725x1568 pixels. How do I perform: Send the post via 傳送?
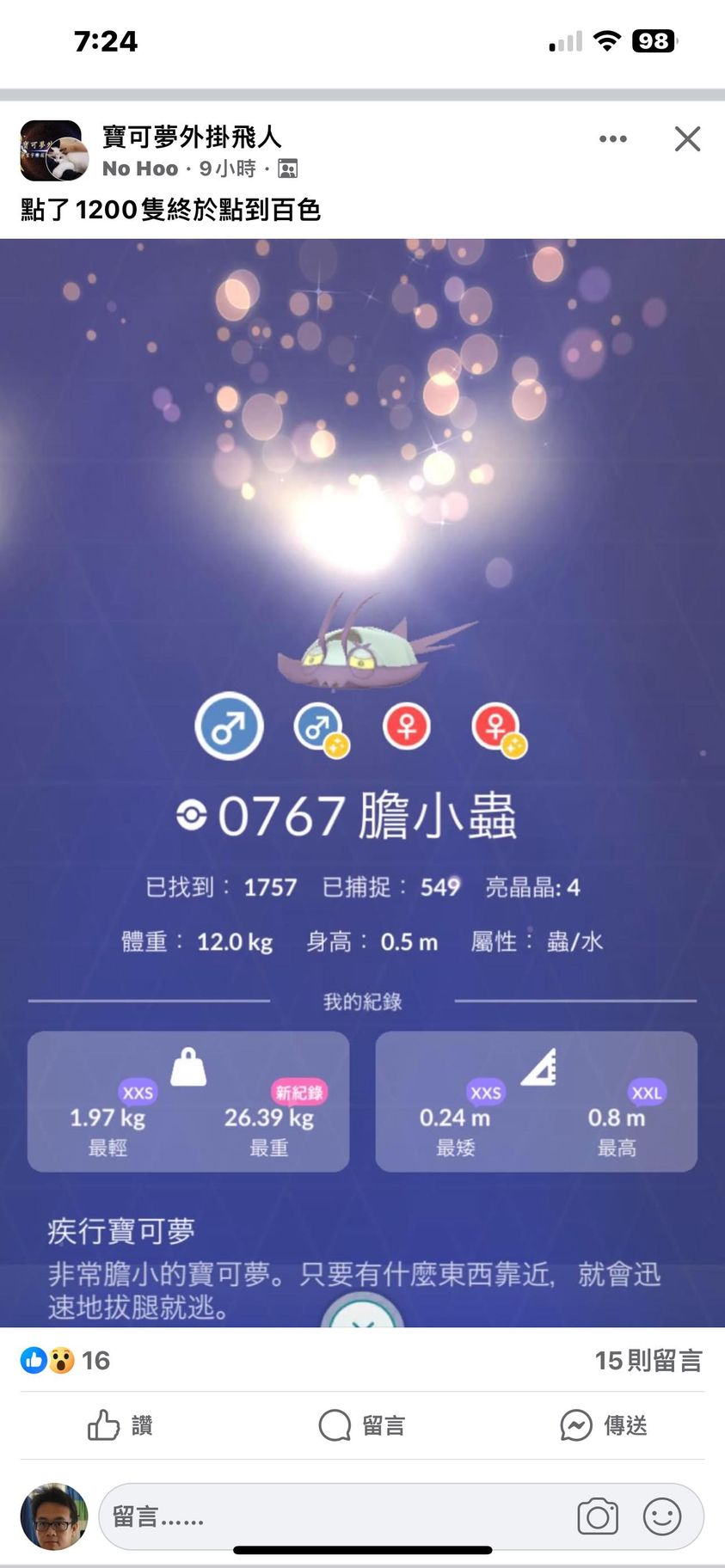[x=602, y=1425]
